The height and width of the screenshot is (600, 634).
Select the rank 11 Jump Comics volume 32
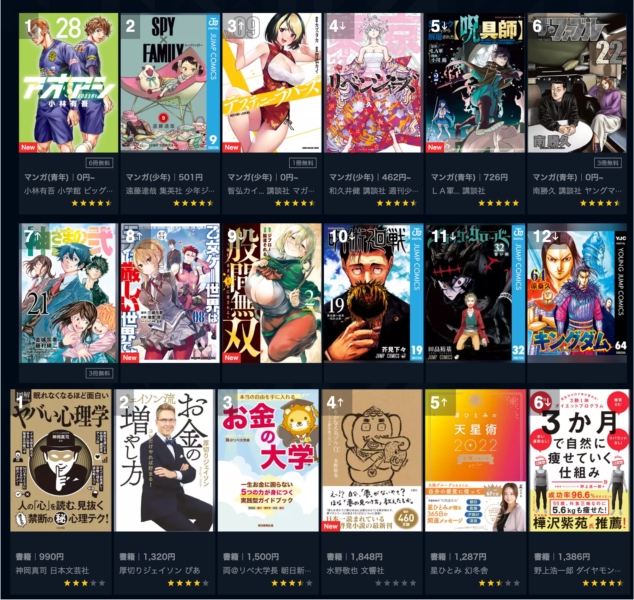tap(474, 293)
